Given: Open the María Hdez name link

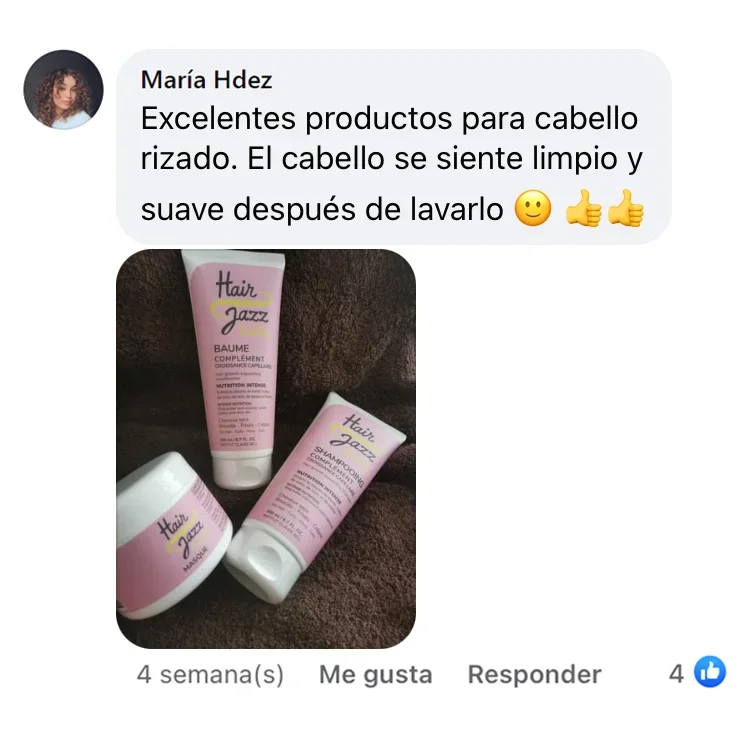Looking at the screenshot, I should 206,79.
